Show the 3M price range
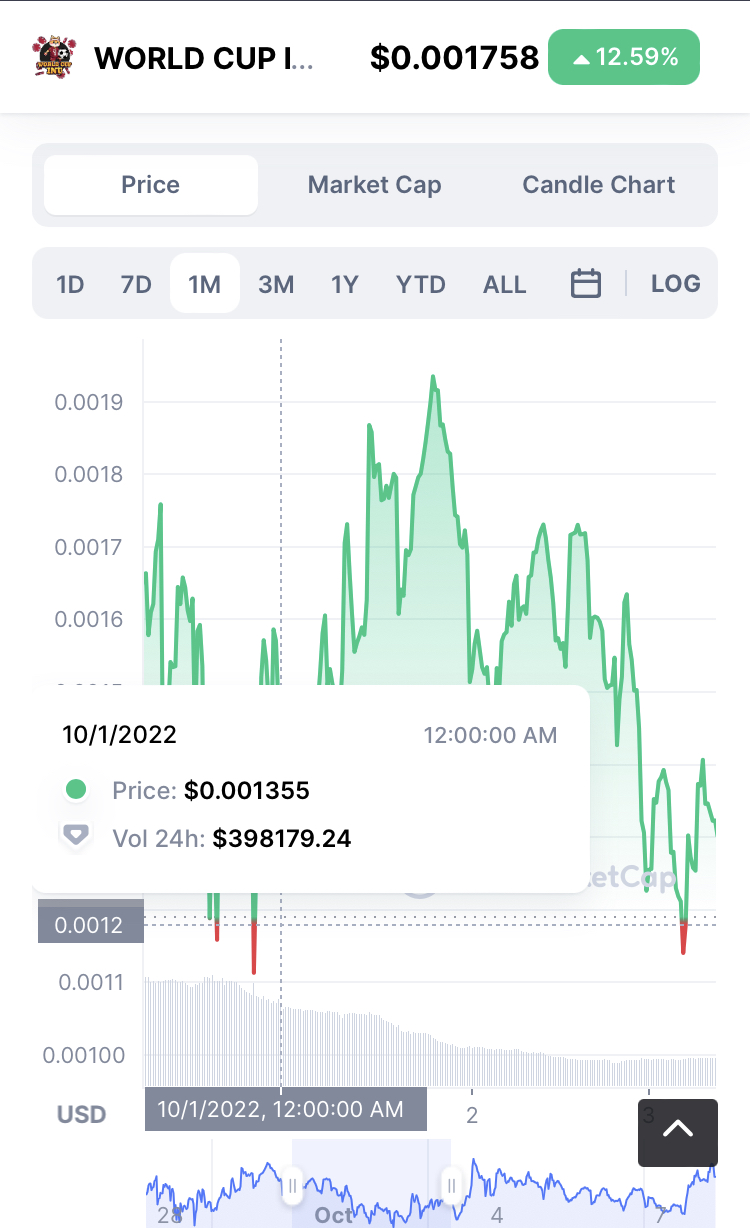This screenshot has height=1228, width=750. [276, 284]
